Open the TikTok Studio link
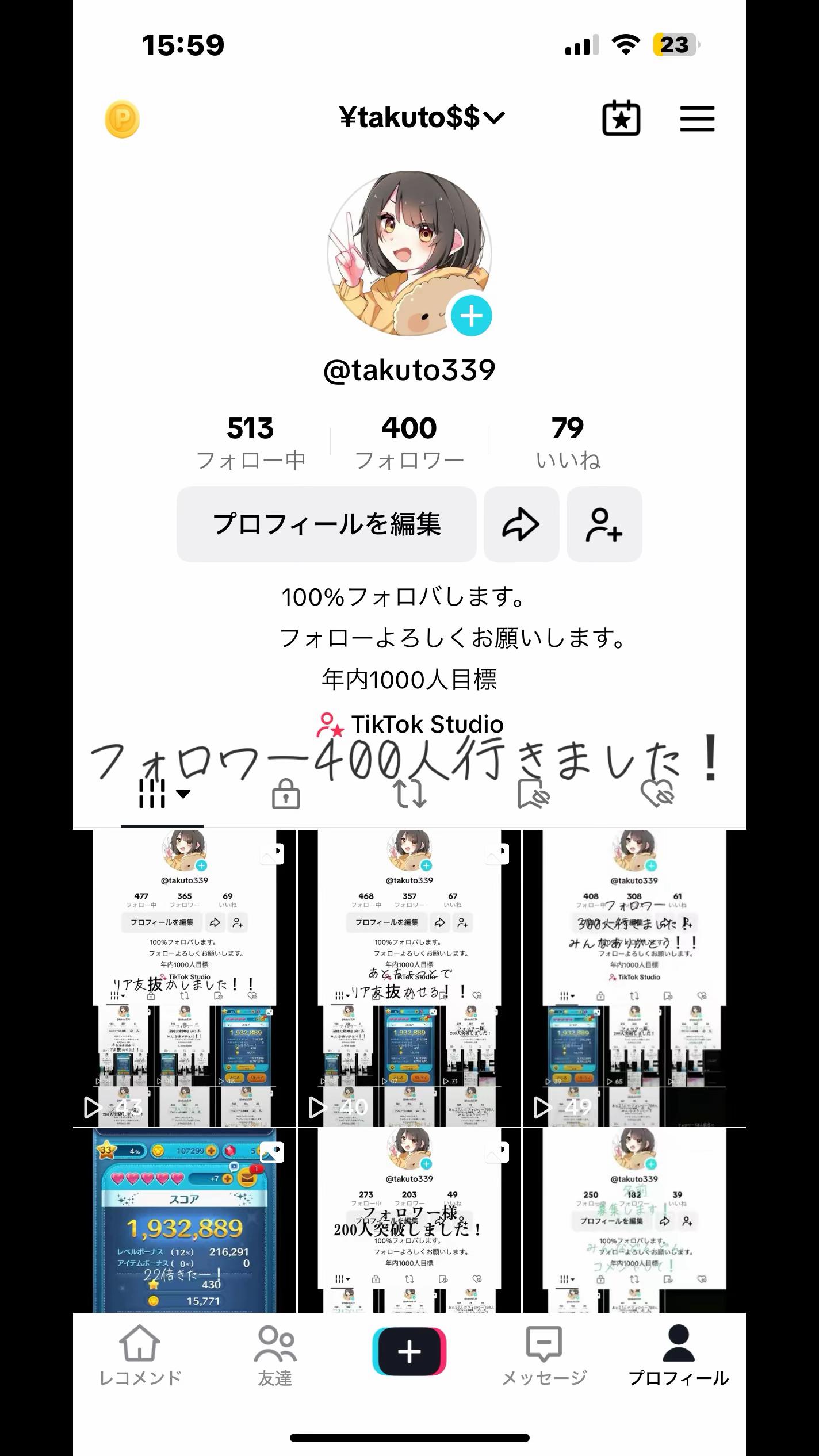Screen dimensions: 819x1456 (409, 724)
